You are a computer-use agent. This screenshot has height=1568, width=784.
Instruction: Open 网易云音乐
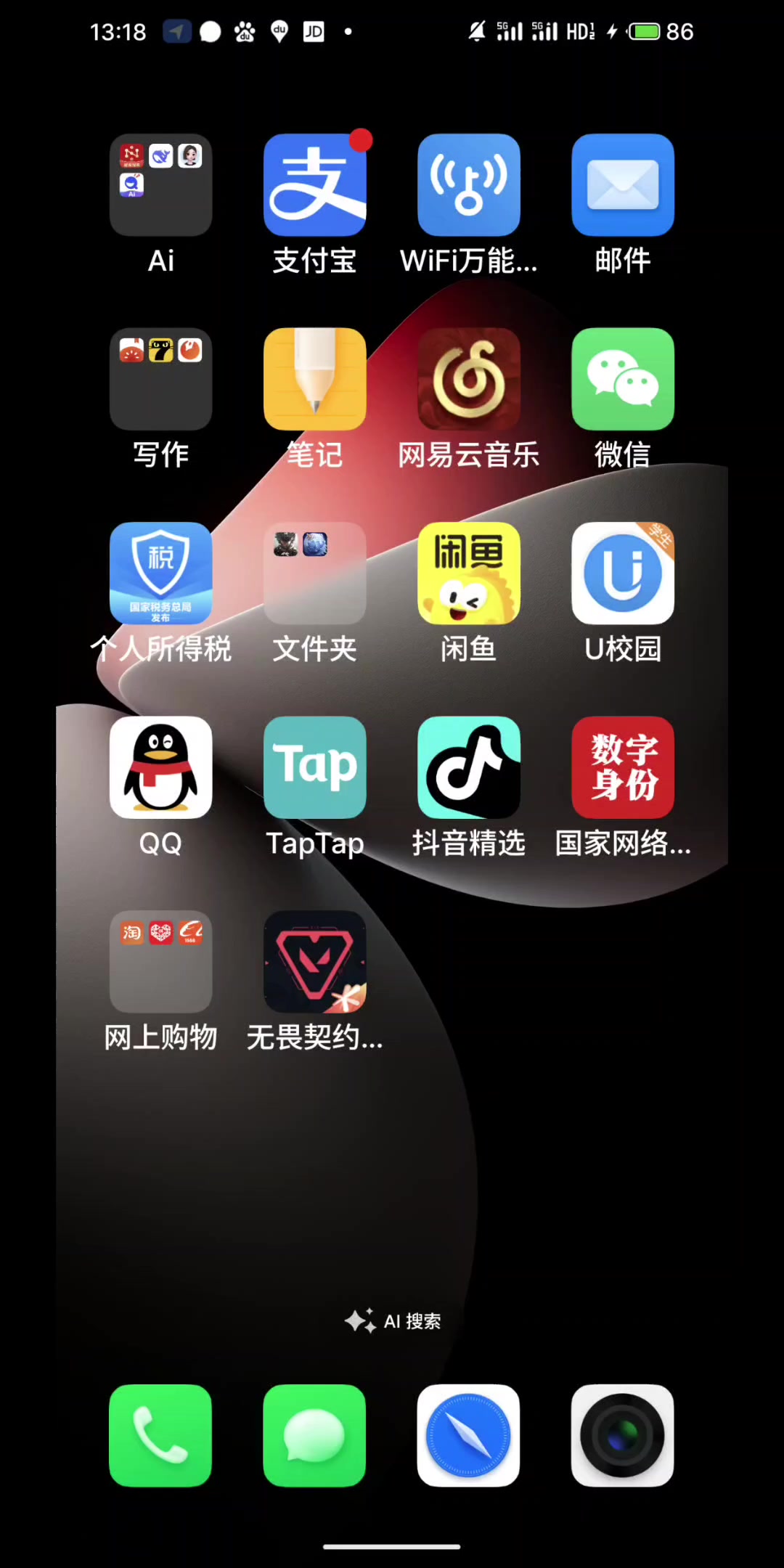pyautogui.click(x=468, y=379)
